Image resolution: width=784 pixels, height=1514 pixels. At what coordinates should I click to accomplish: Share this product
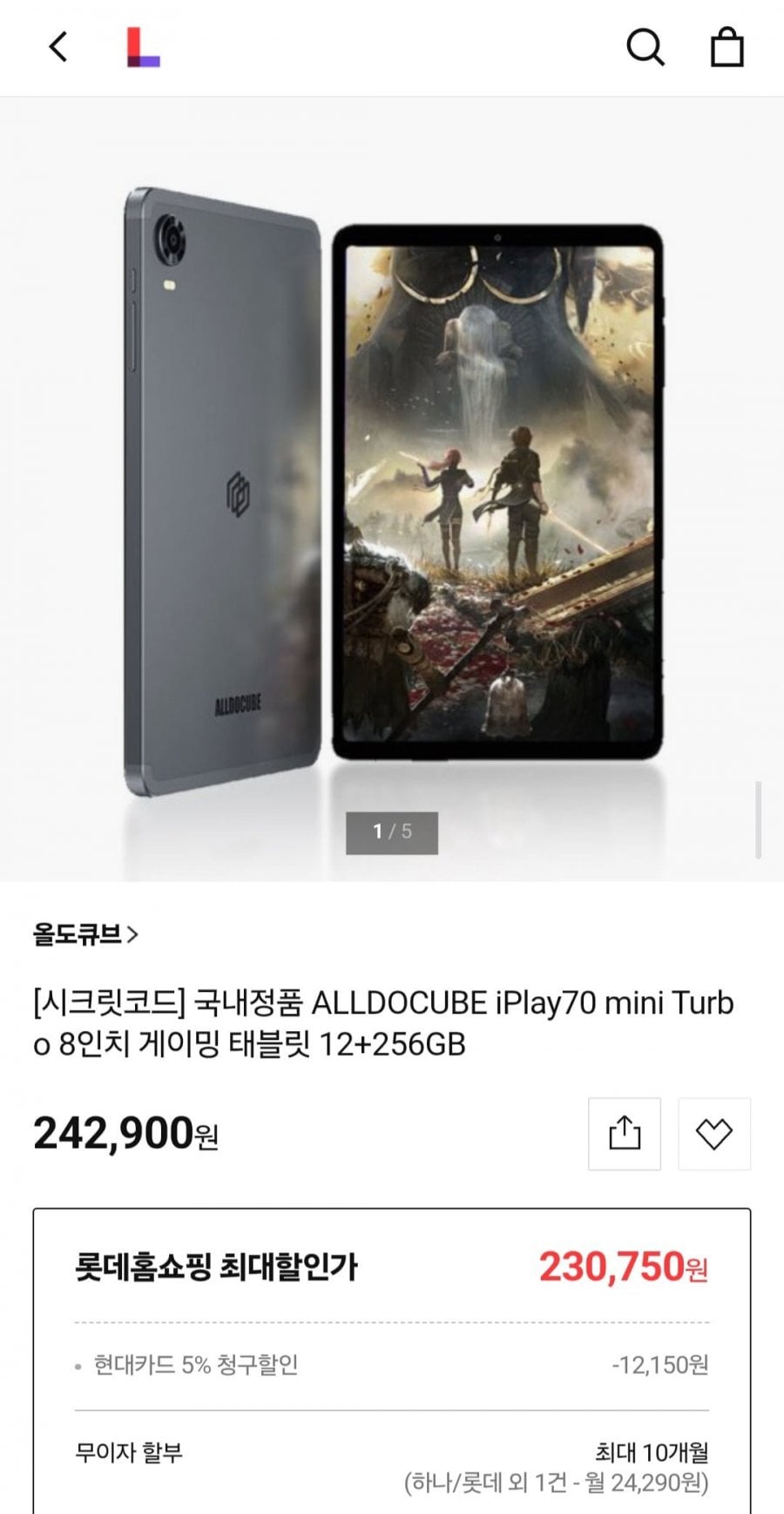[624, 1133]
